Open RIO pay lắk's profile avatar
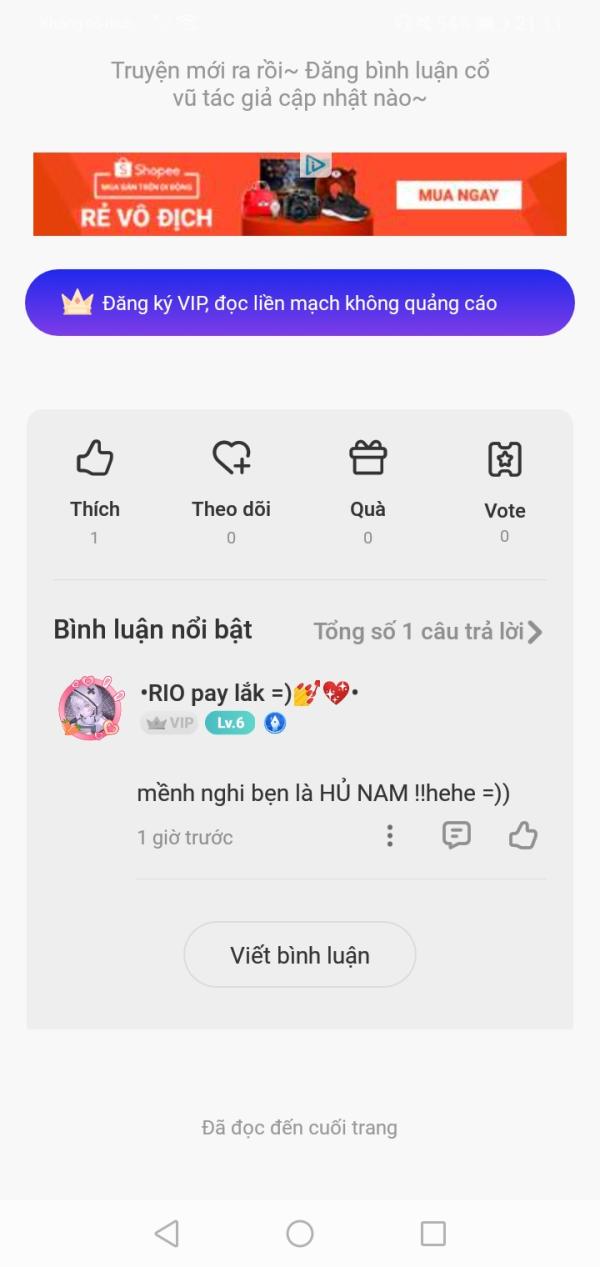Screen dimensions: 600x1267 [x=90, y=708]
